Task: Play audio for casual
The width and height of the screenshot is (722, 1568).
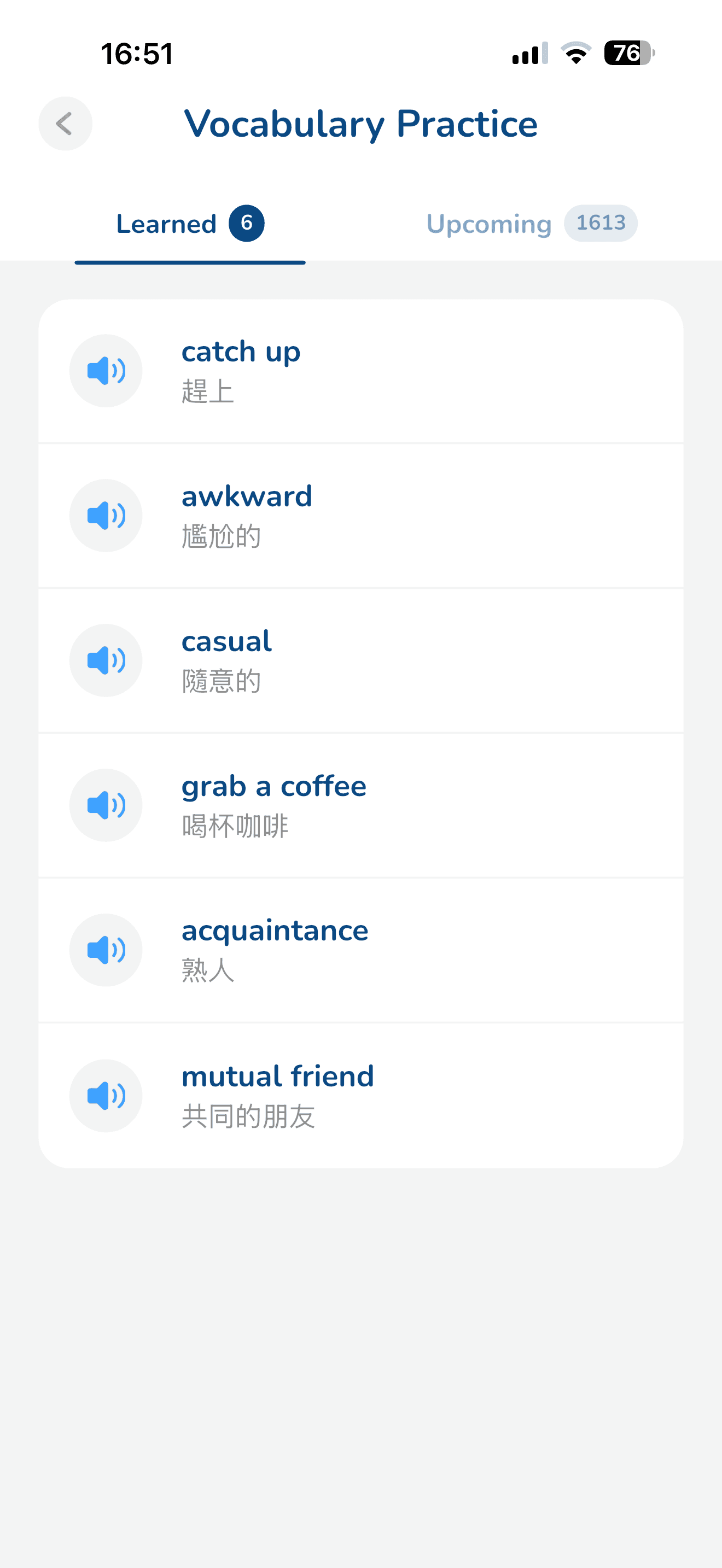Action: [x=106, y=660]
